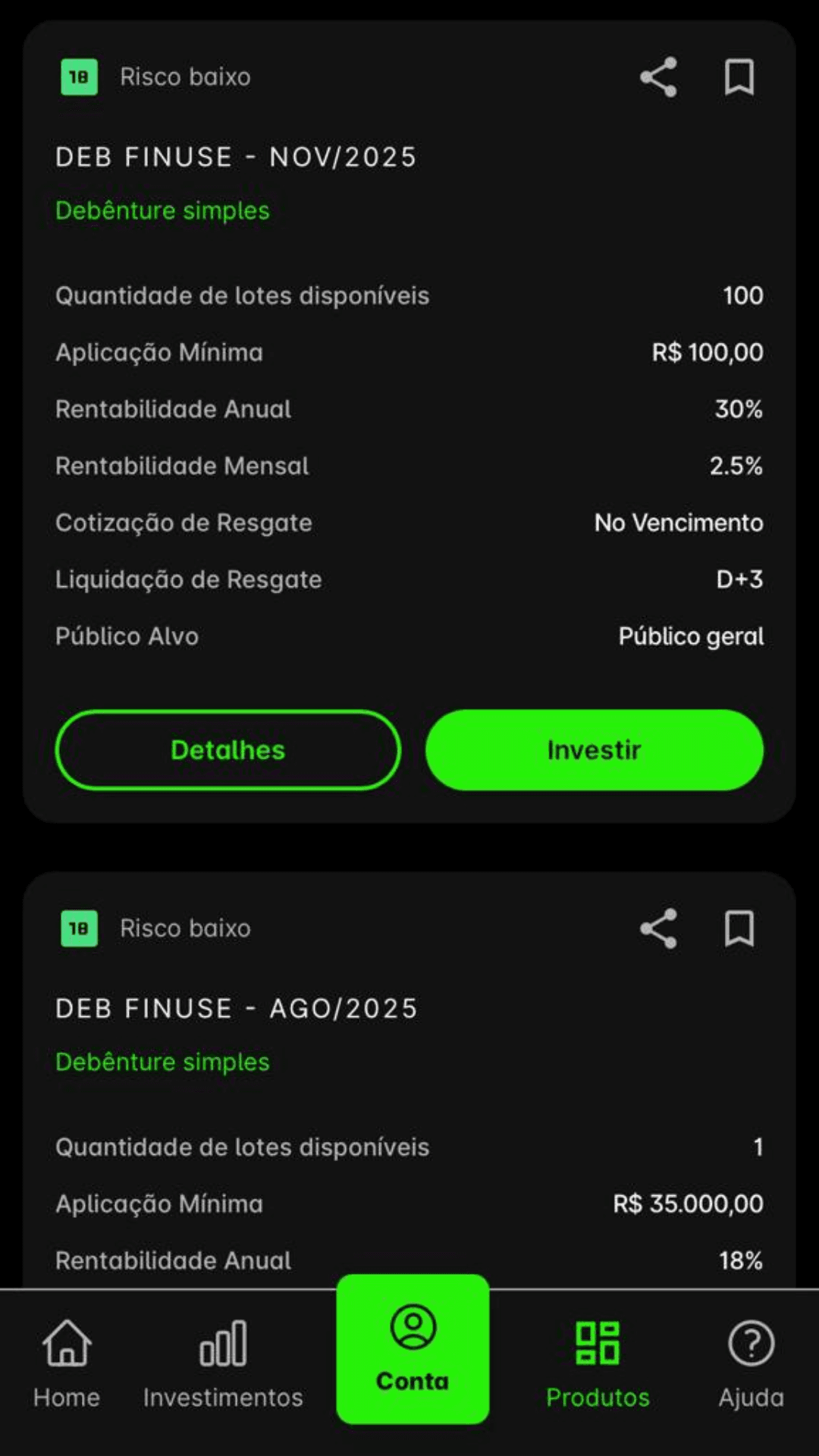This screenshot has height=1456, width=819.
Task: Bookmark the DEB FINUSE NOV/2025 debenture
Action: click(x=739, y=77)
